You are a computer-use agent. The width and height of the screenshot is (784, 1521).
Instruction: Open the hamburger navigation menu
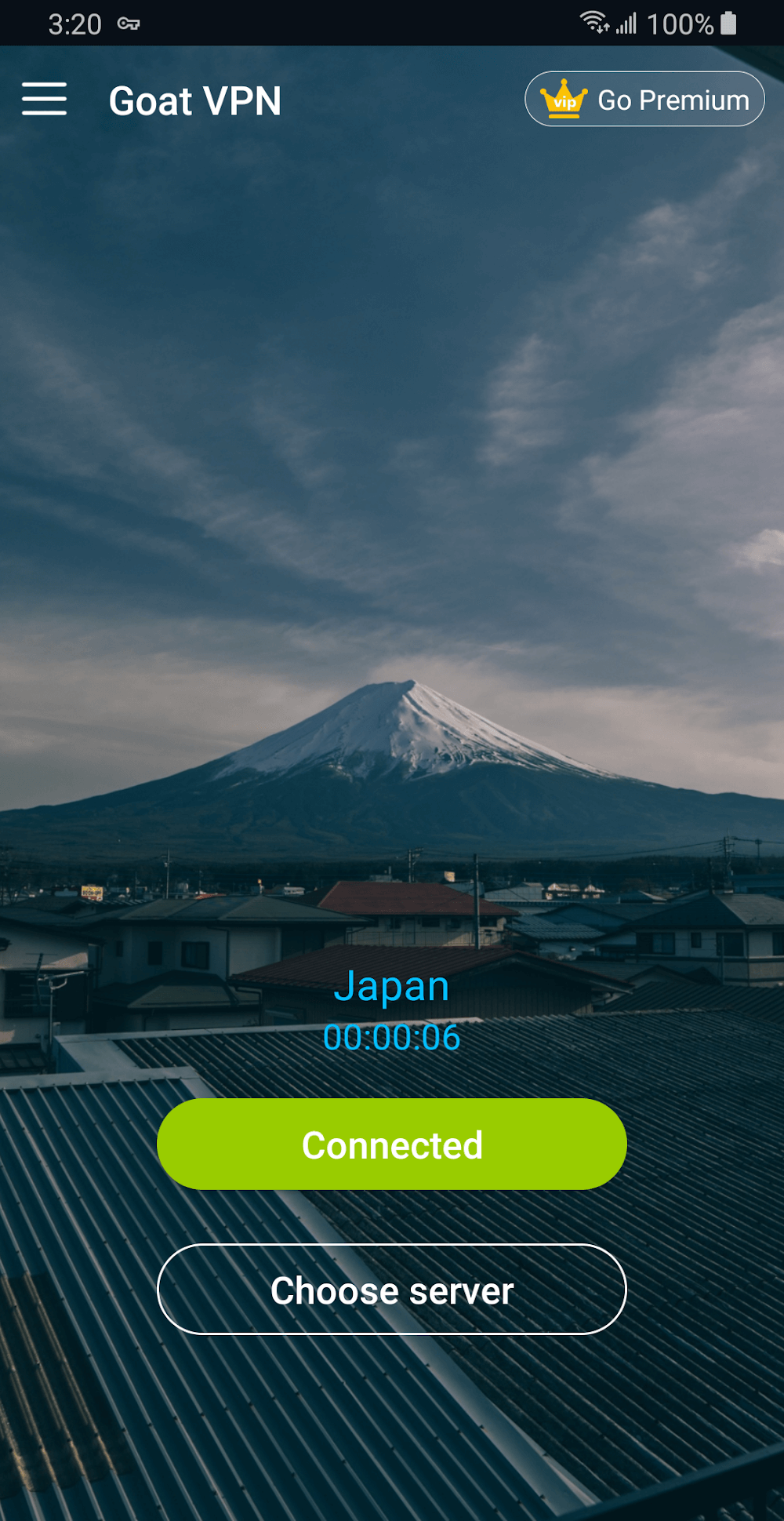coord(44,100)
